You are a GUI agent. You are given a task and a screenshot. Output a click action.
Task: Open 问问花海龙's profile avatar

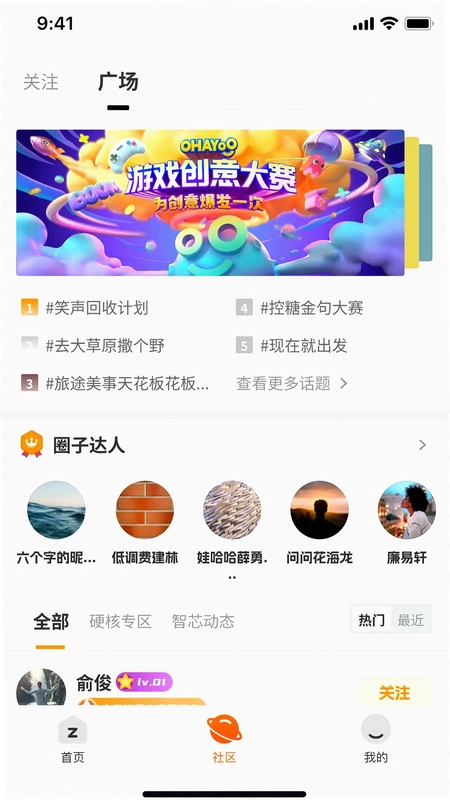(319, 510)
